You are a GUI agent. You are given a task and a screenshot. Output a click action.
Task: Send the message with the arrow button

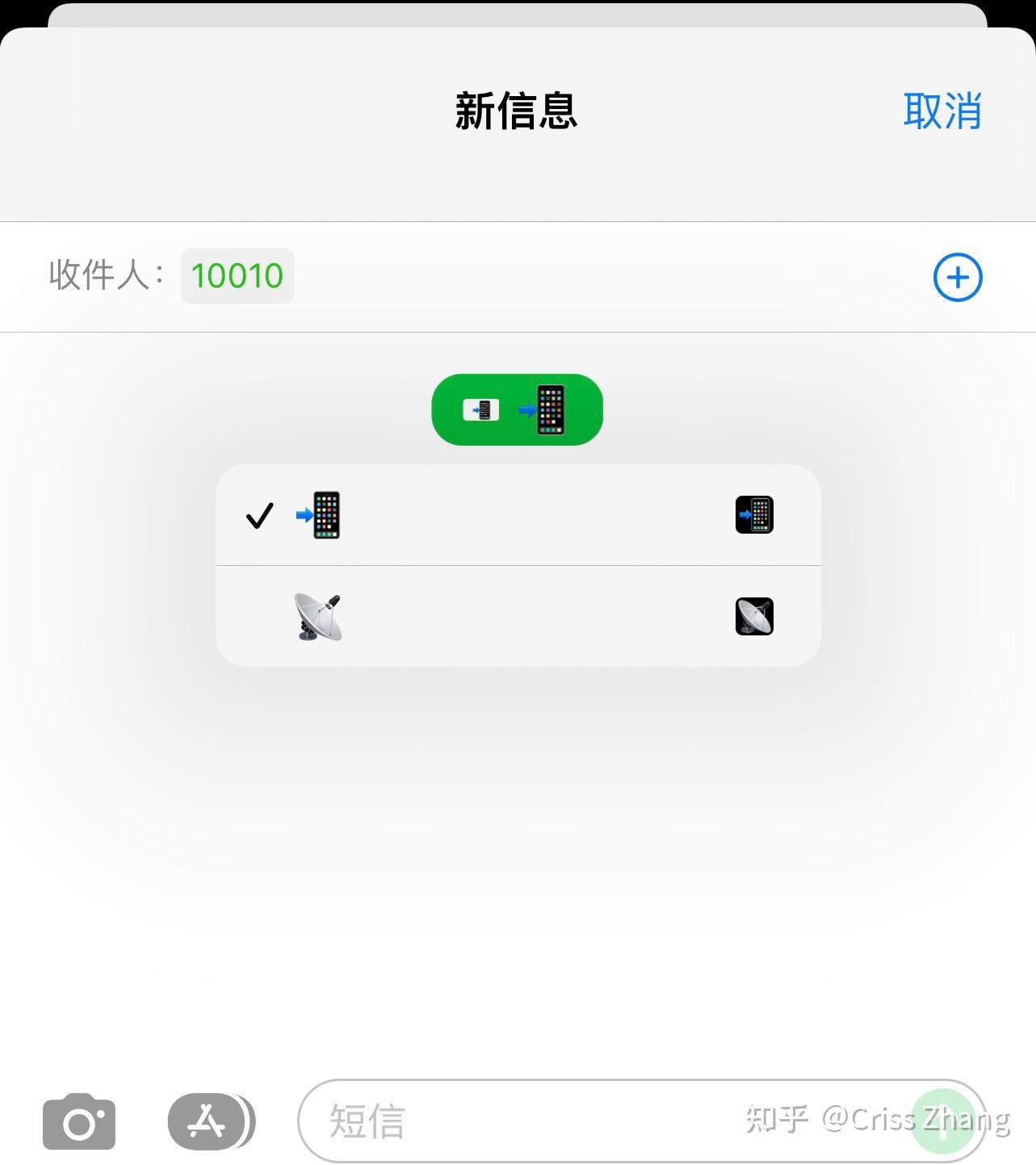point(942,1121)
